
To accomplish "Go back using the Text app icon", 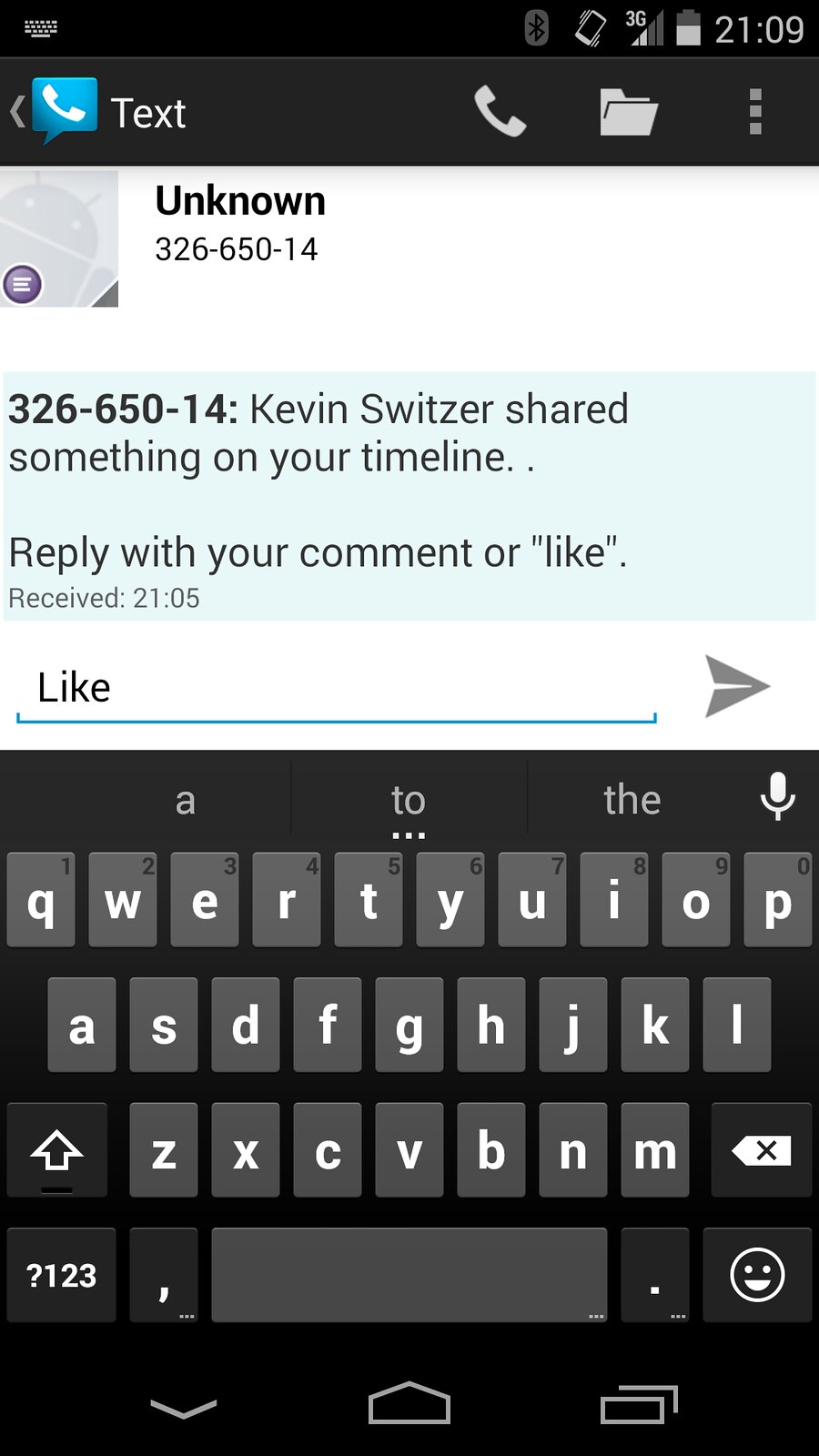I will tap(55, 112).
